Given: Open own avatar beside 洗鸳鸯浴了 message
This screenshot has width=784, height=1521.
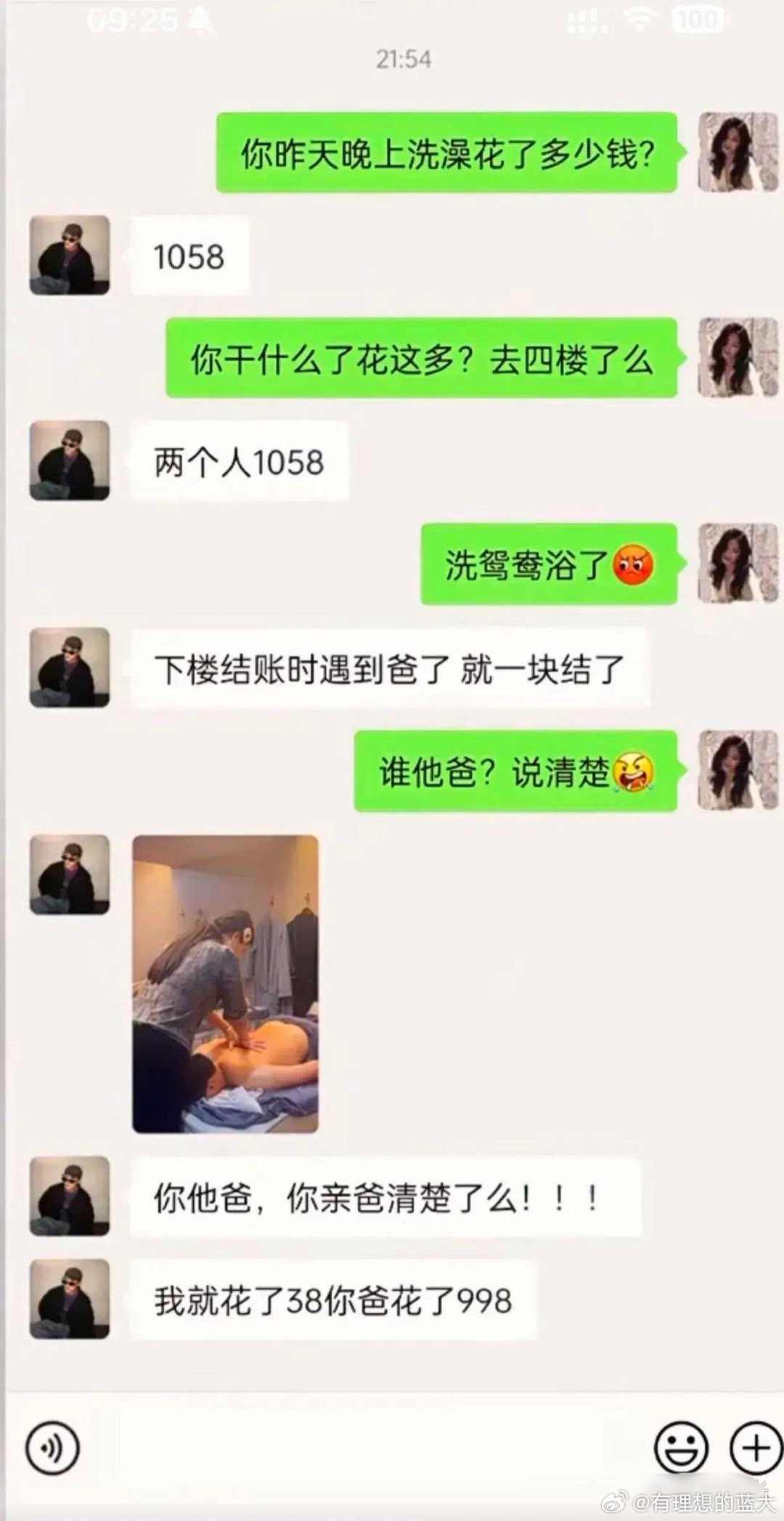Looking at the screenshot, I should tap(738, 564).
